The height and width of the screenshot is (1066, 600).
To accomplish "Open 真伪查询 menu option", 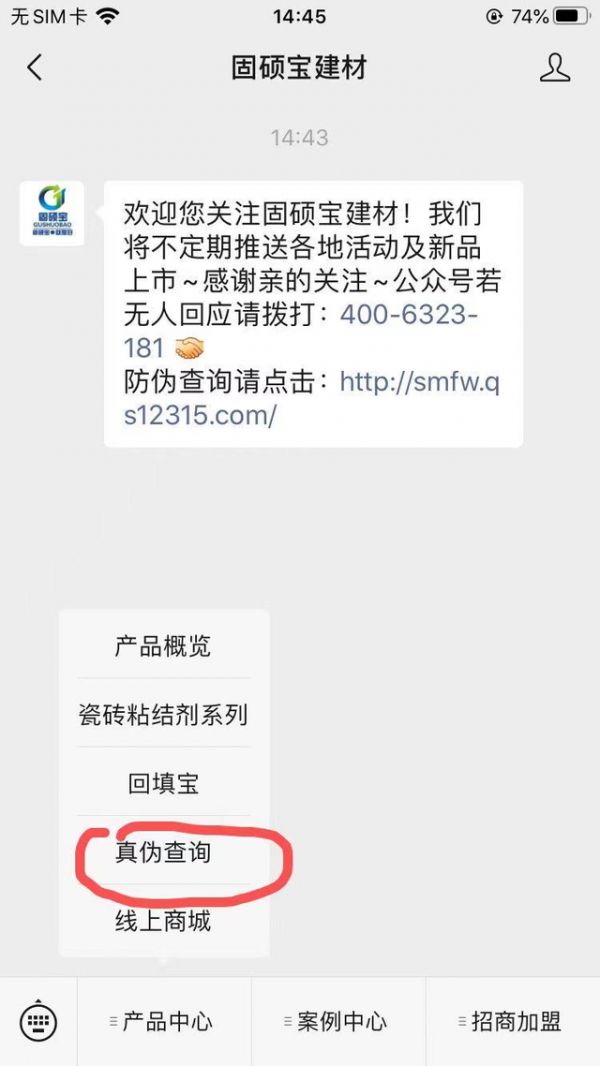I will 163,853.
